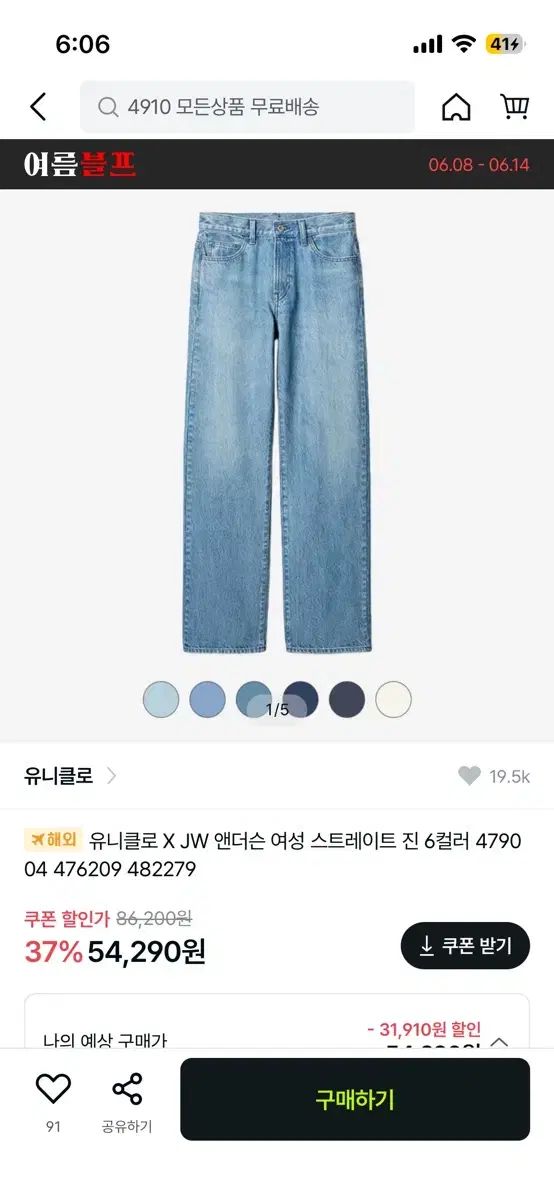Go to the home icon
The height and width of the screenshot is (1200, 554).
click(456, 107)
